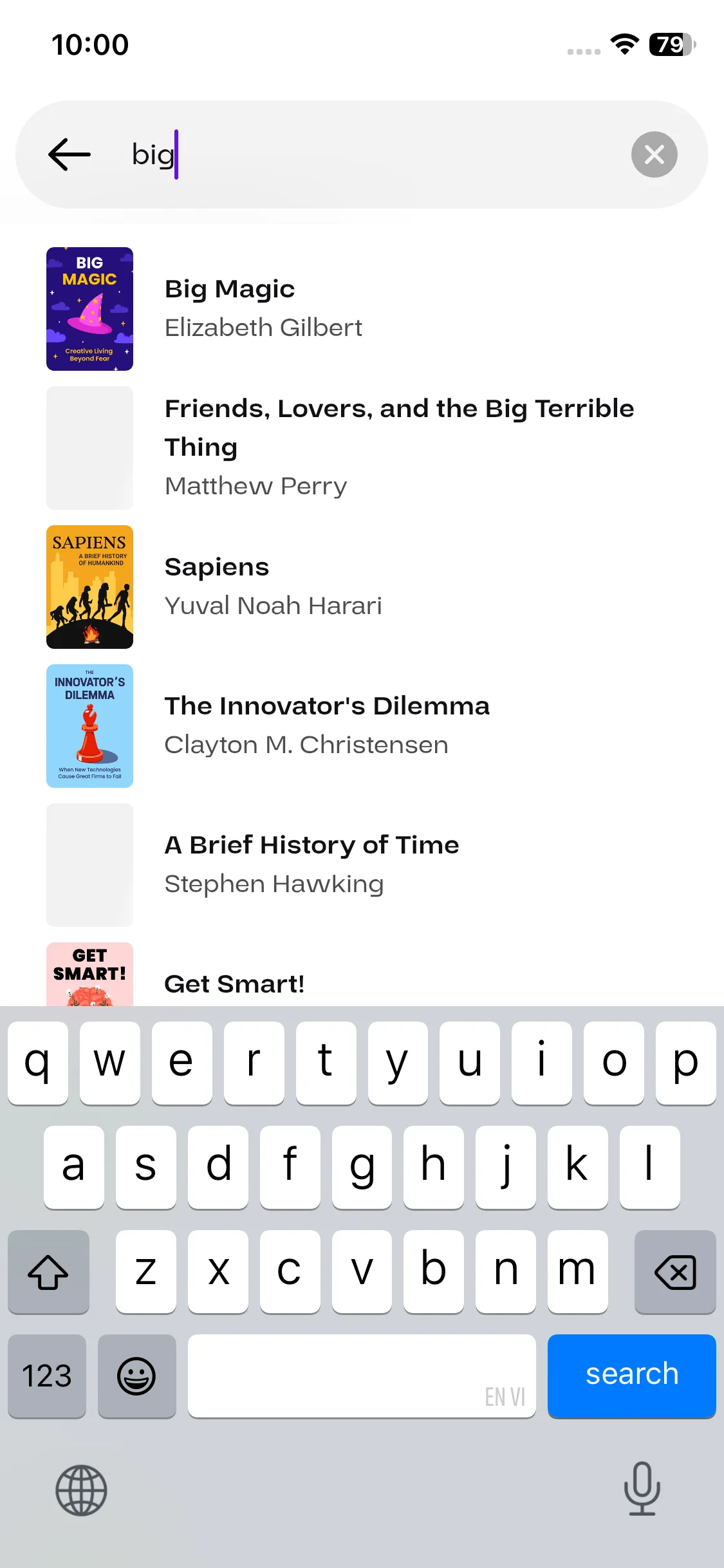Clear the search text
The width and height of the screenshot is (724, 1568).
654,154
